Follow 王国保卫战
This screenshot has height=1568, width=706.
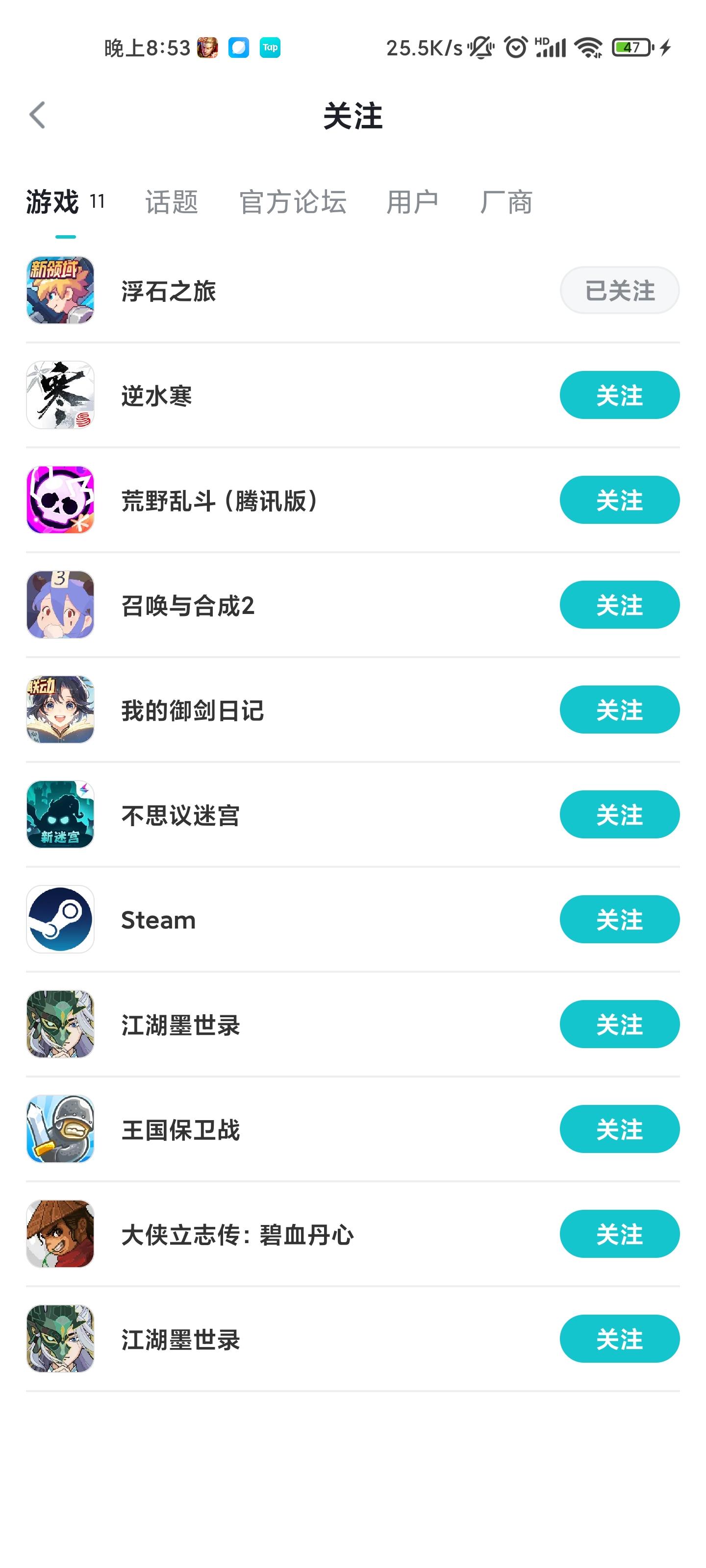[x=619, y=1128]
